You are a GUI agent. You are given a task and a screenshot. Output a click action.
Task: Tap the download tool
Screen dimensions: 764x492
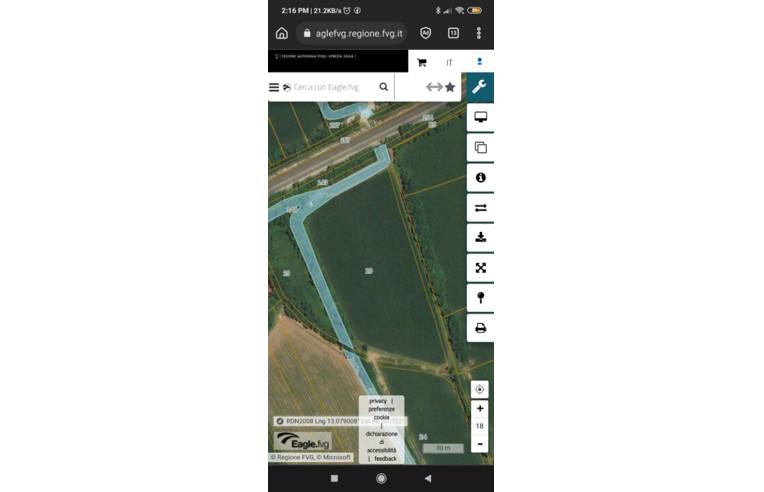(x=480, y=237)
